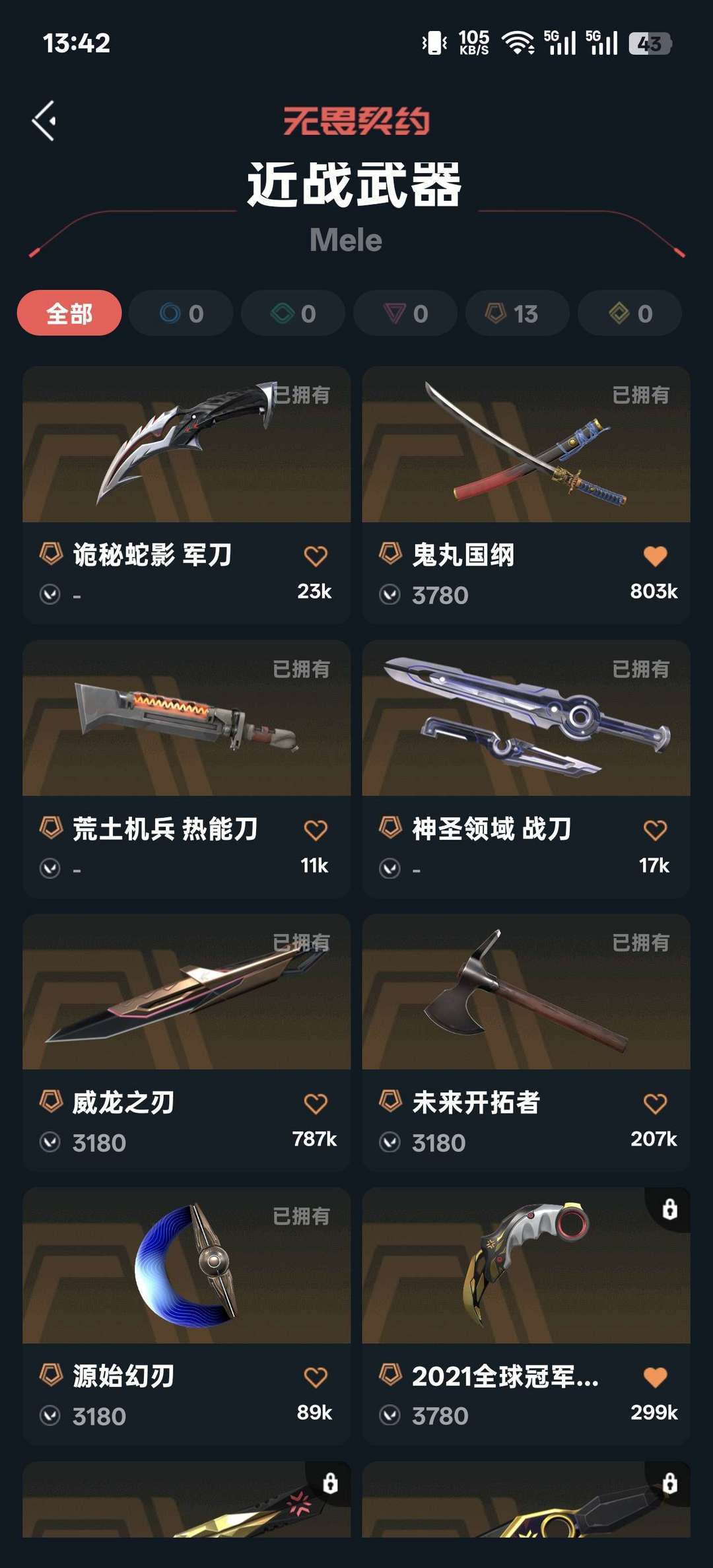Select the 全部 filter tab
This screenshot has width=713, height=1568.
point(70,314)
